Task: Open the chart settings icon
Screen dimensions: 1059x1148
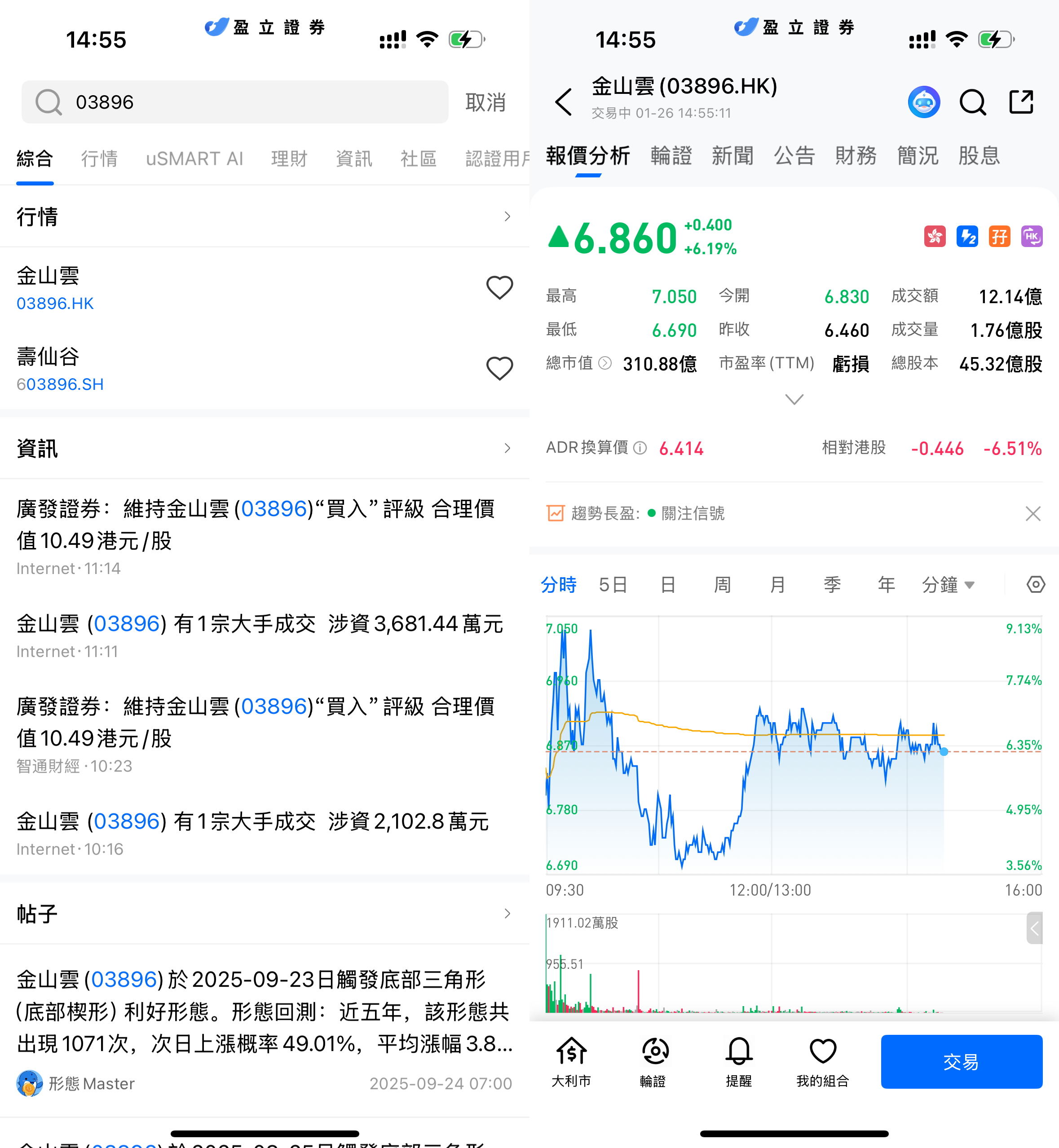Action: [x=1035, y=585]
